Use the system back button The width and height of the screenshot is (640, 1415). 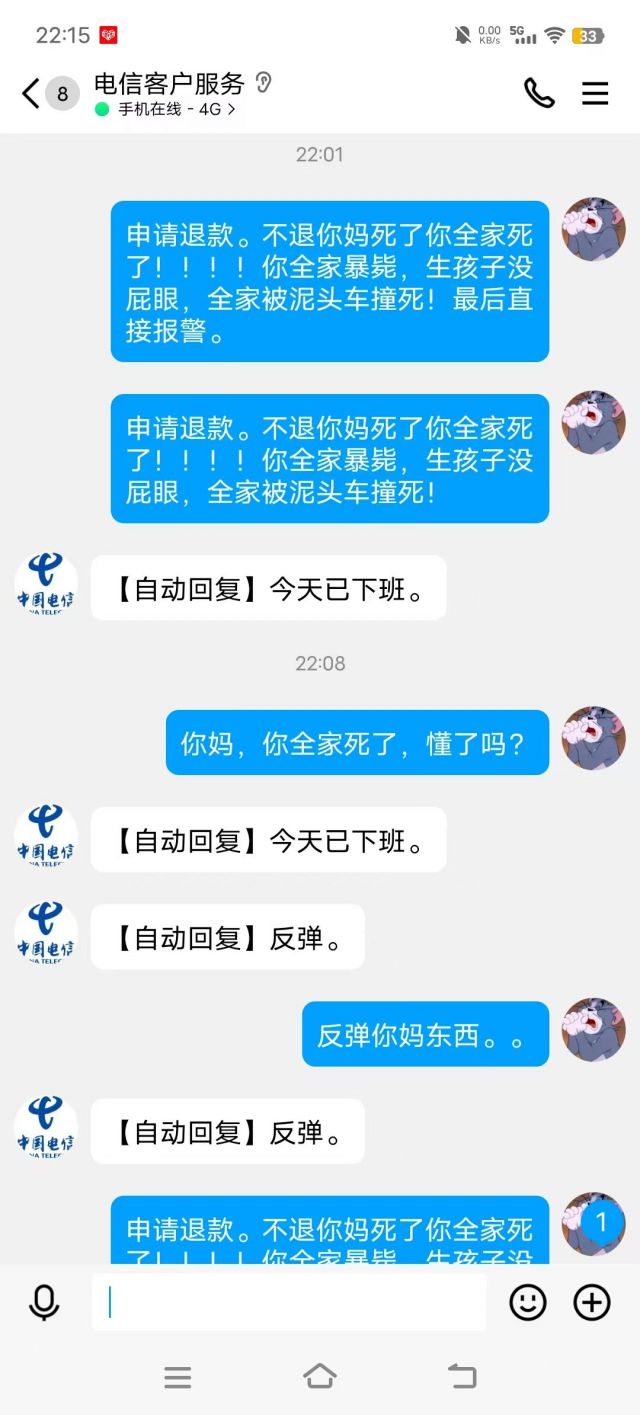pos(461,1377)
